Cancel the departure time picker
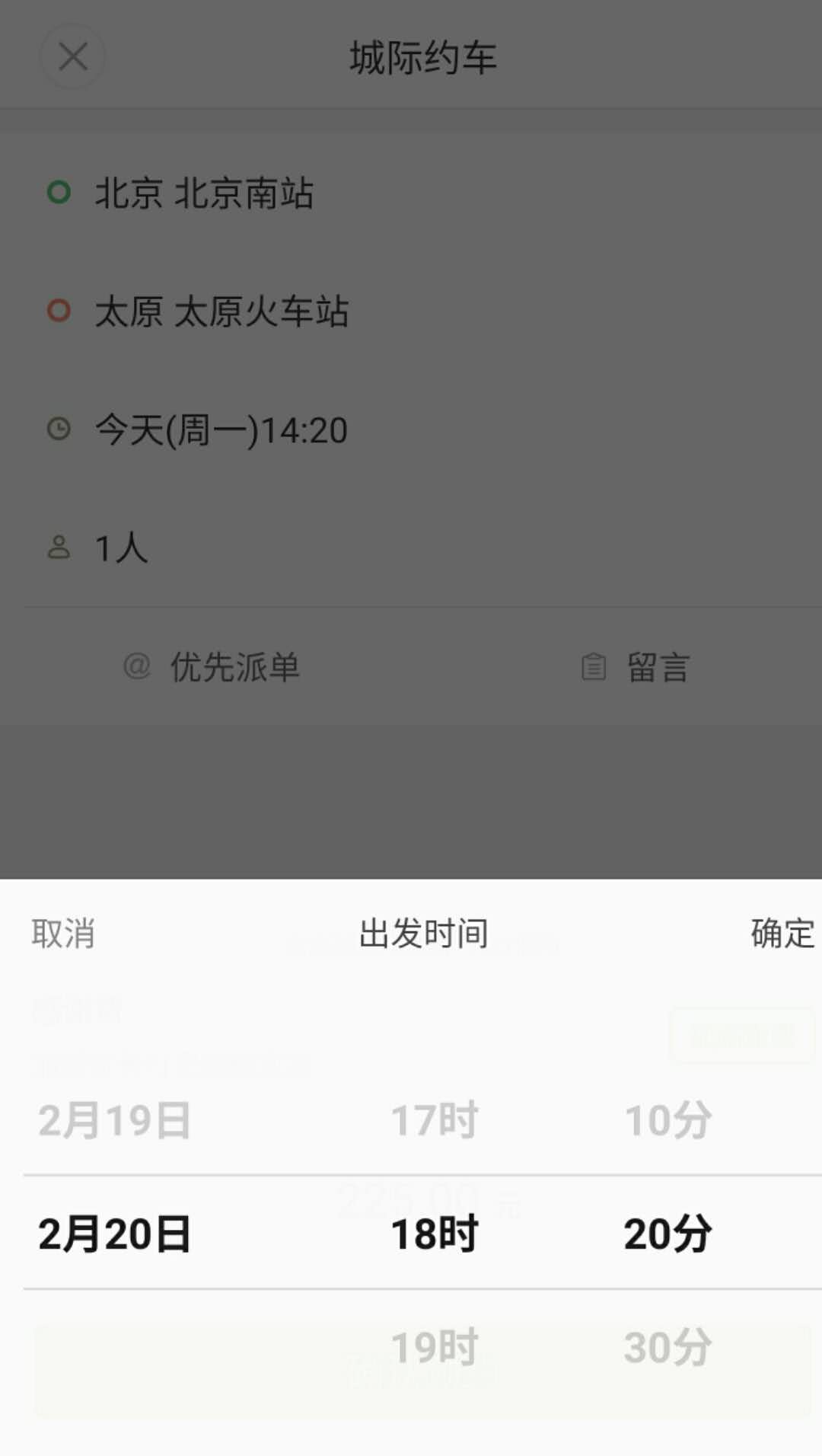 point(63,933)
